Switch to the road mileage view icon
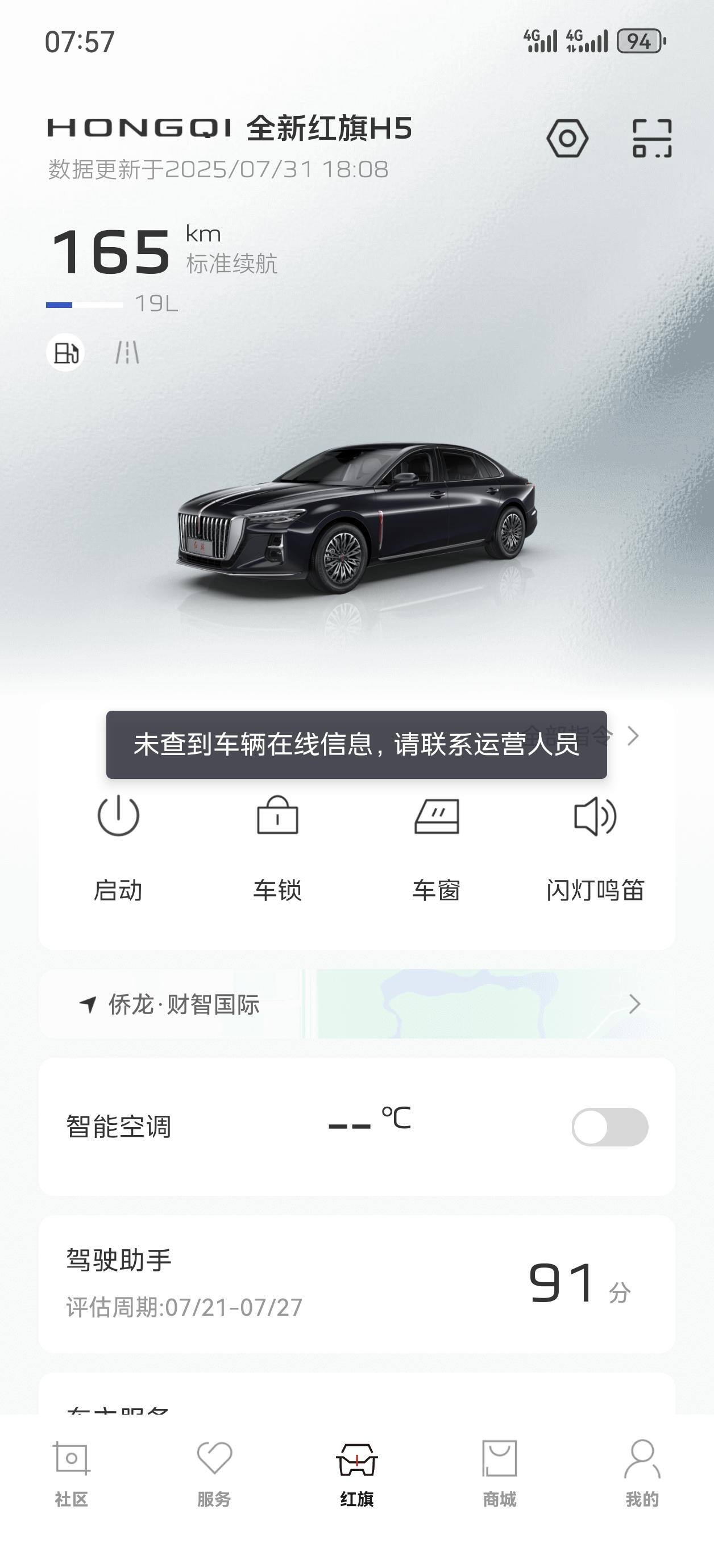 point(127,352)
